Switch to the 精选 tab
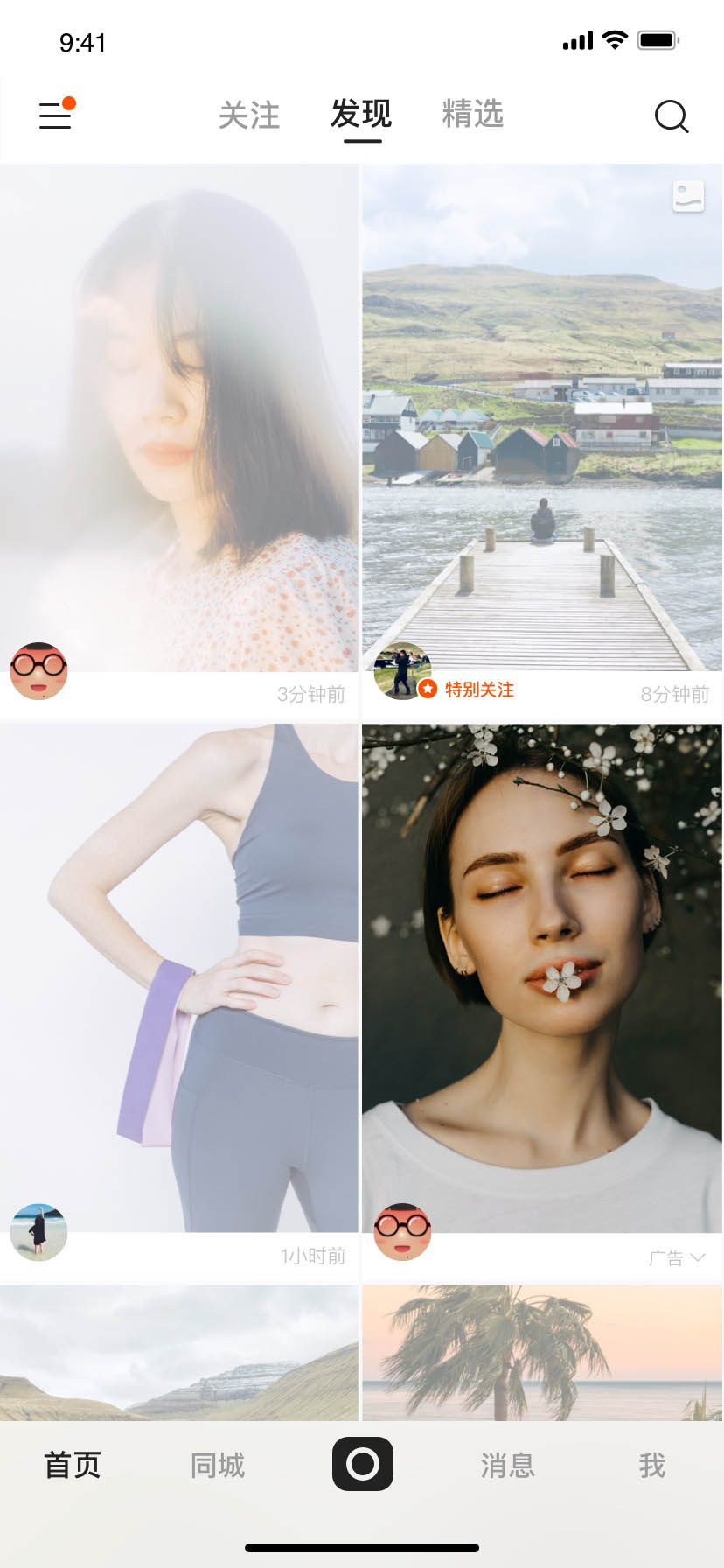The image size is (724, 1568). pos(472,114)
